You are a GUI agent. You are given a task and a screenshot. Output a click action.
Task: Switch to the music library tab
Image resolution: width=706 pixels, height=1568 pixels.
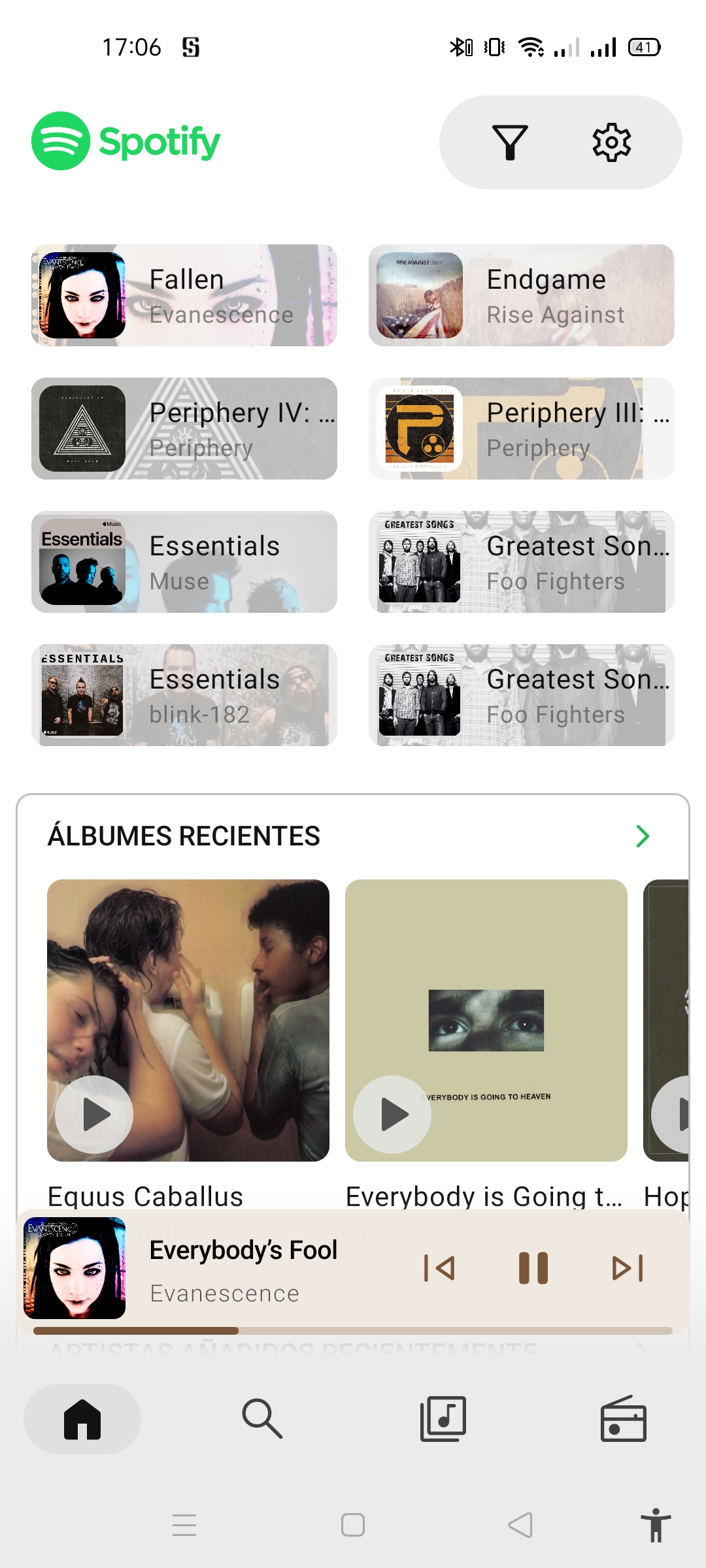(x=443, y=1418)
